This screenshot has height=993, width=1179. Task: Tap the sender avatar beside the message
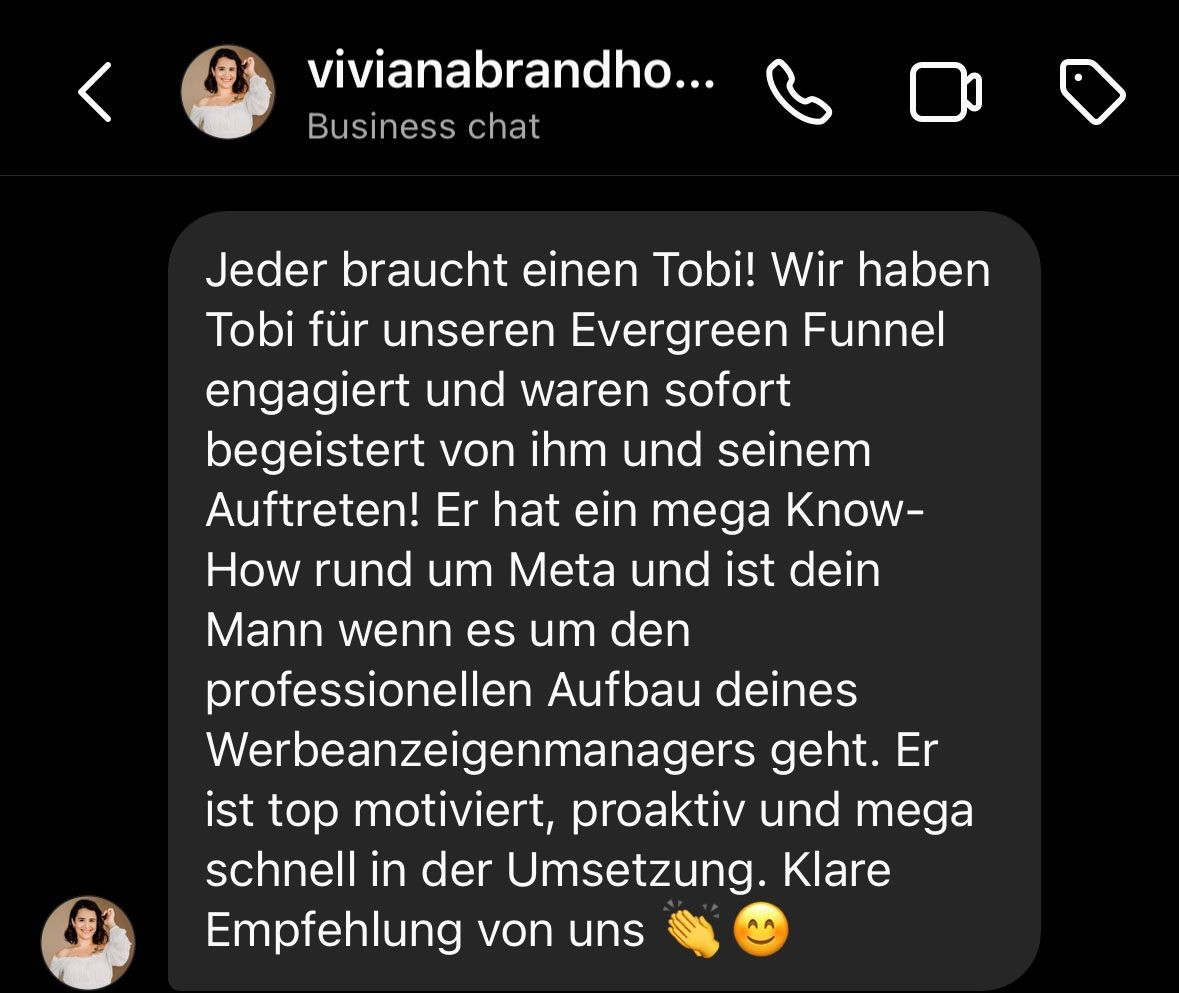pyautogui.click(x=88, y=943)
